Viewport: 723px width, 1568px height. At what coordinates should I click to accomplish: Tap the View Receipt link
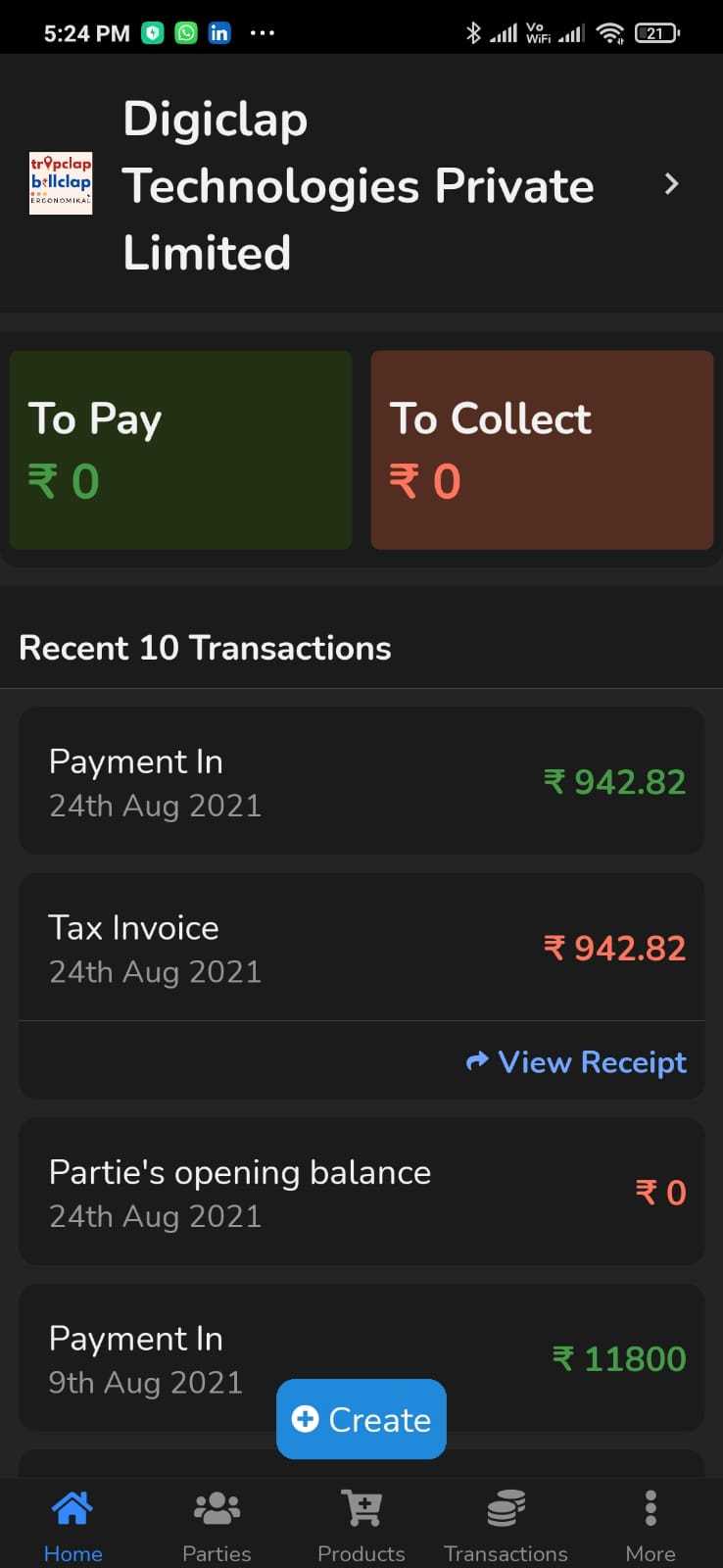[x=577, y=1062]
